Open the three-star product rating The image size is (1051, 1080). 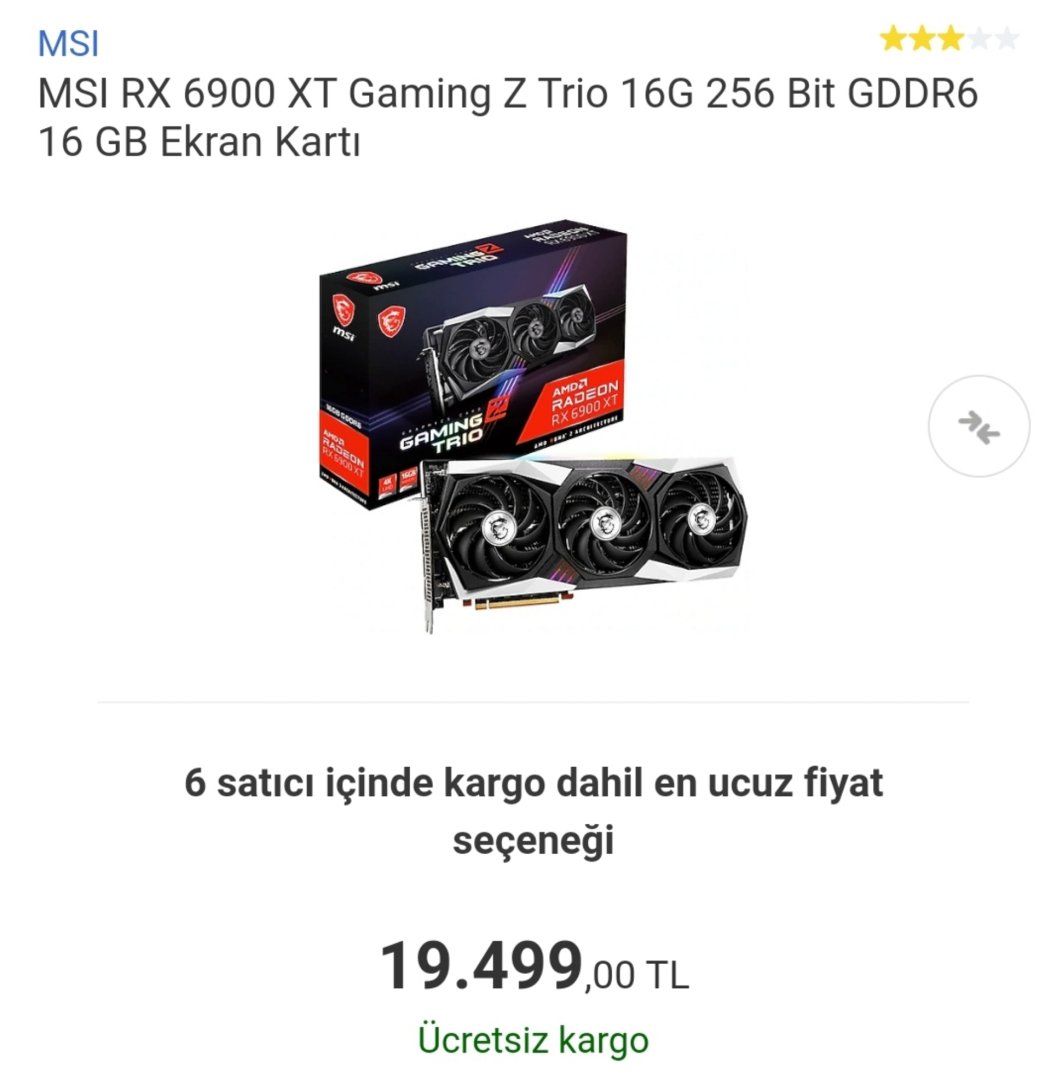tap(948, 40)
